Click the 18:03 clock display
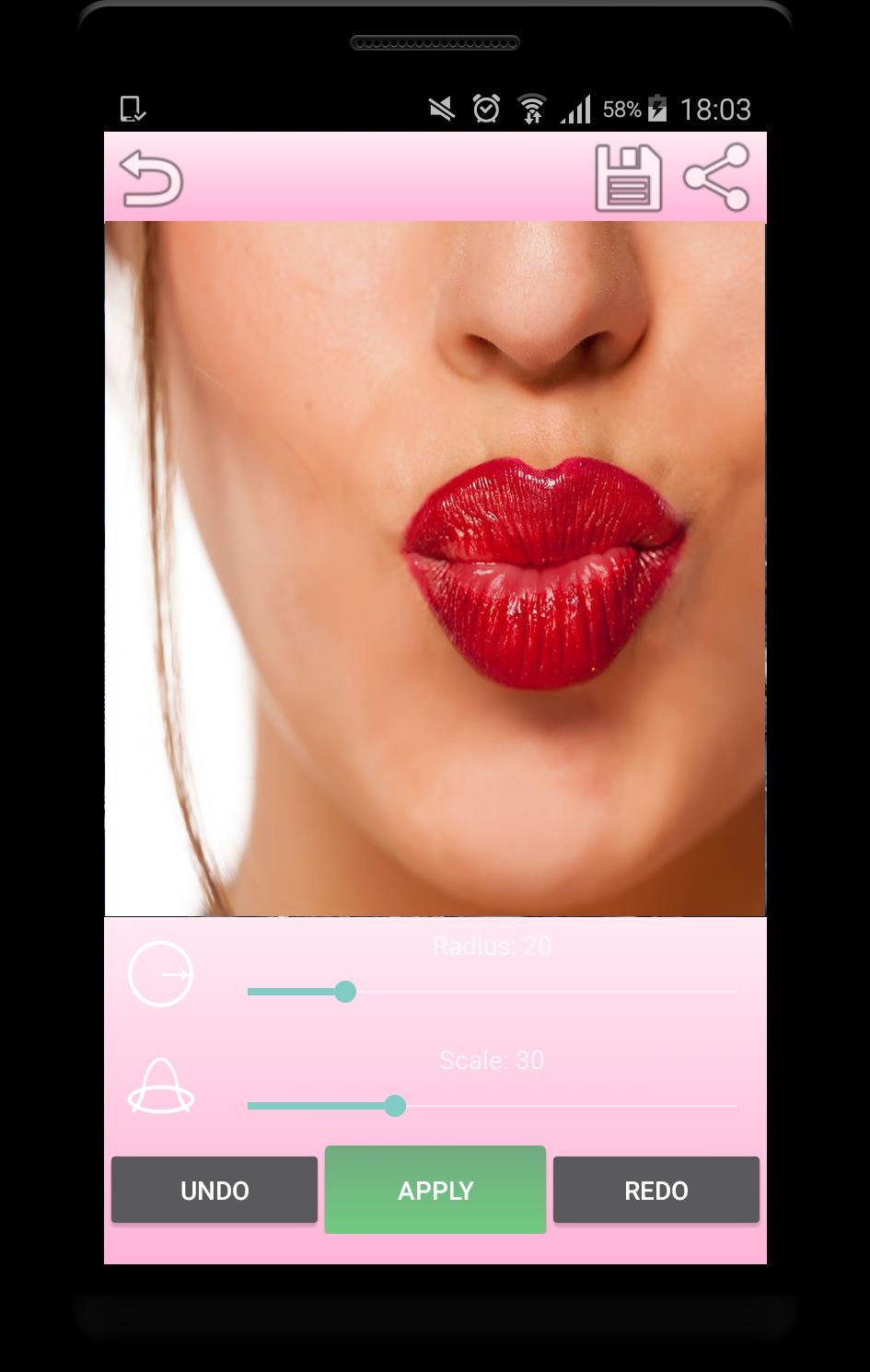Viewport: 870px width, 1372px height. click(x=717, y=109)
